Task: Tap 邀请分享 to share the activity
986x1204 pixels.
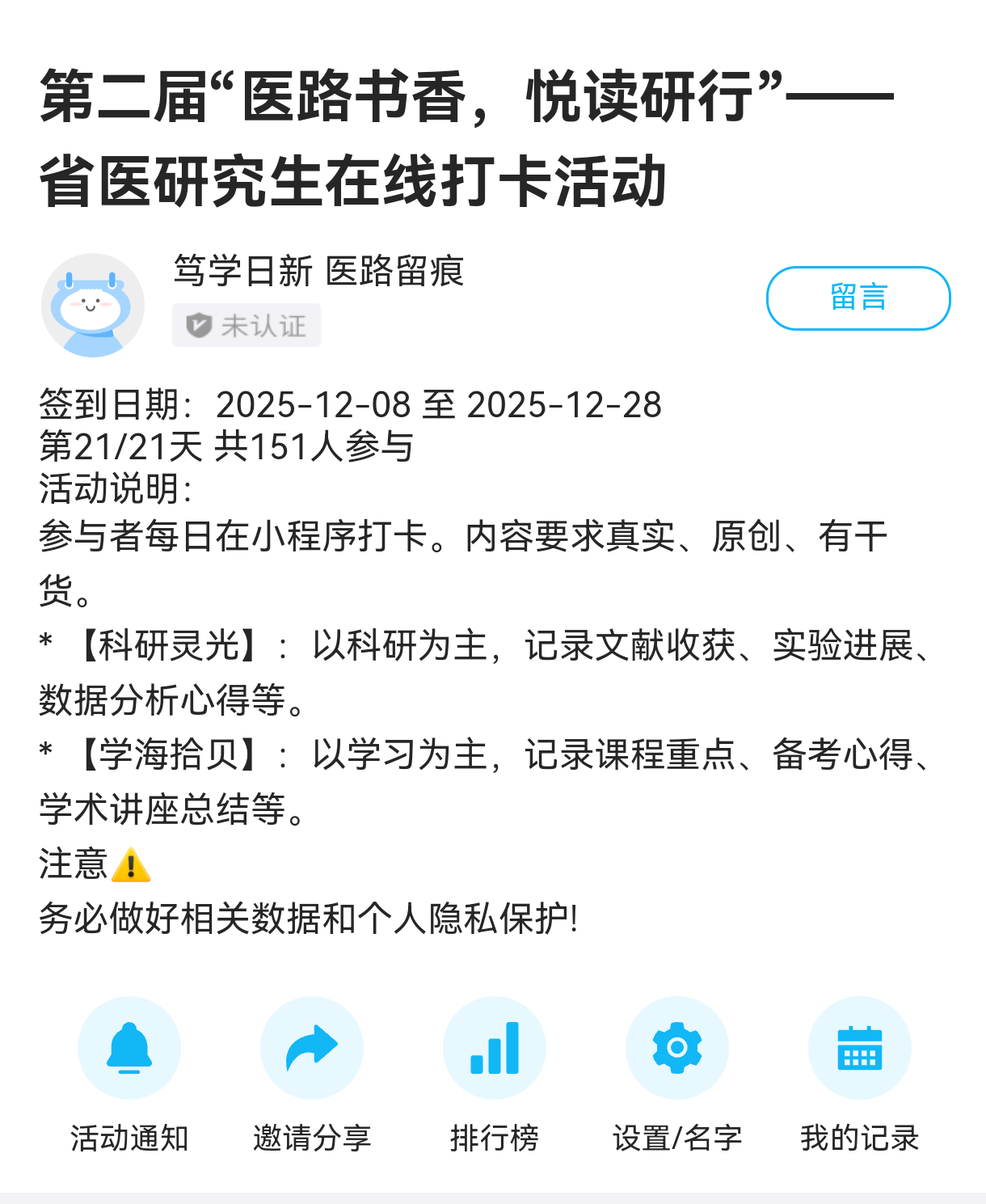Action: (312, 1048)
